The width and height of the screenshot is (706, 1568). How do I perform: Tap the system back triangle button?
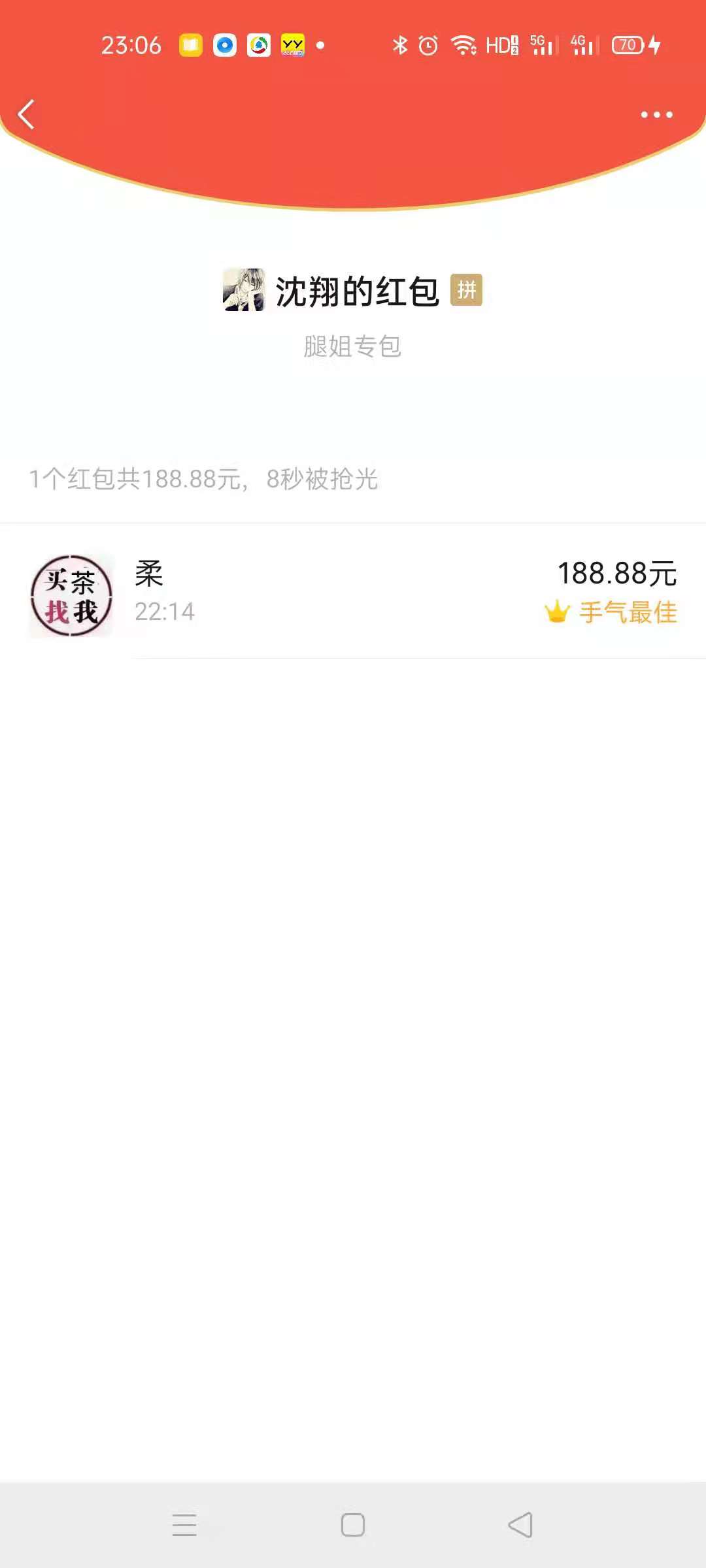pos(520,1525)
